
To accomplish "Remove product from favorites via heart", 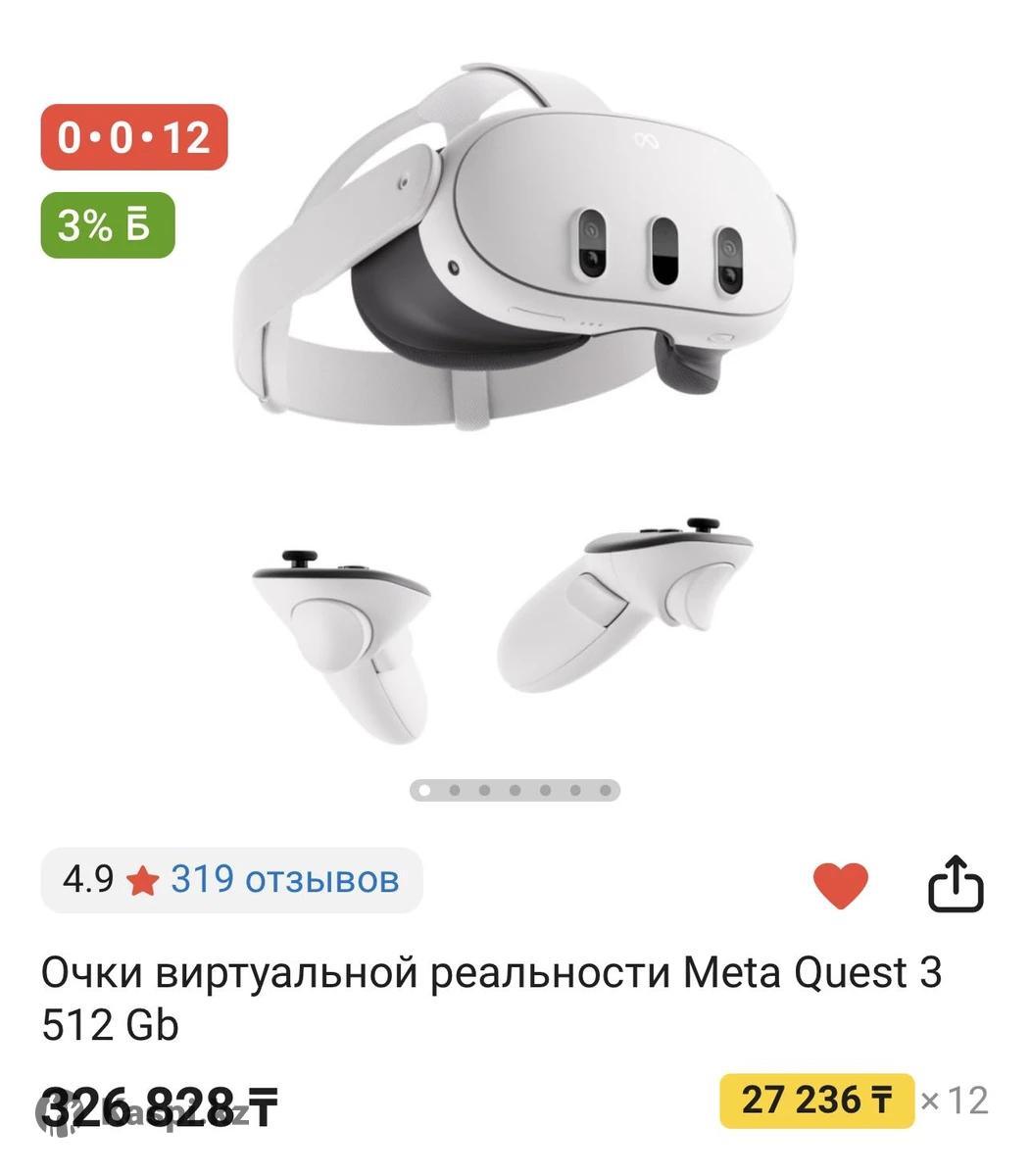I will click(841, 884).
